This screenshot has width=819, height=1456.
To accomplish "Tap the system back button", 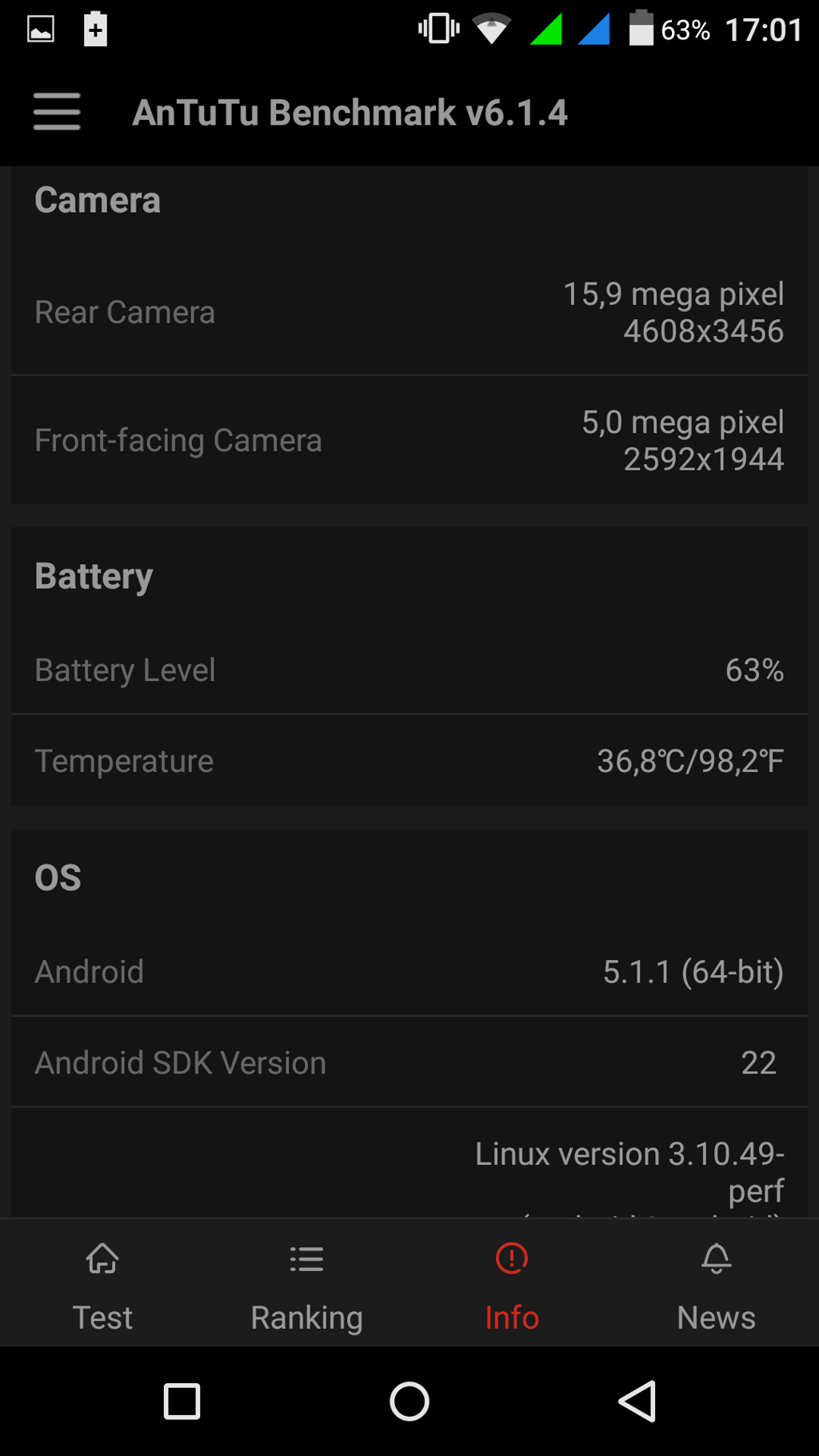I will point(637,1401).
